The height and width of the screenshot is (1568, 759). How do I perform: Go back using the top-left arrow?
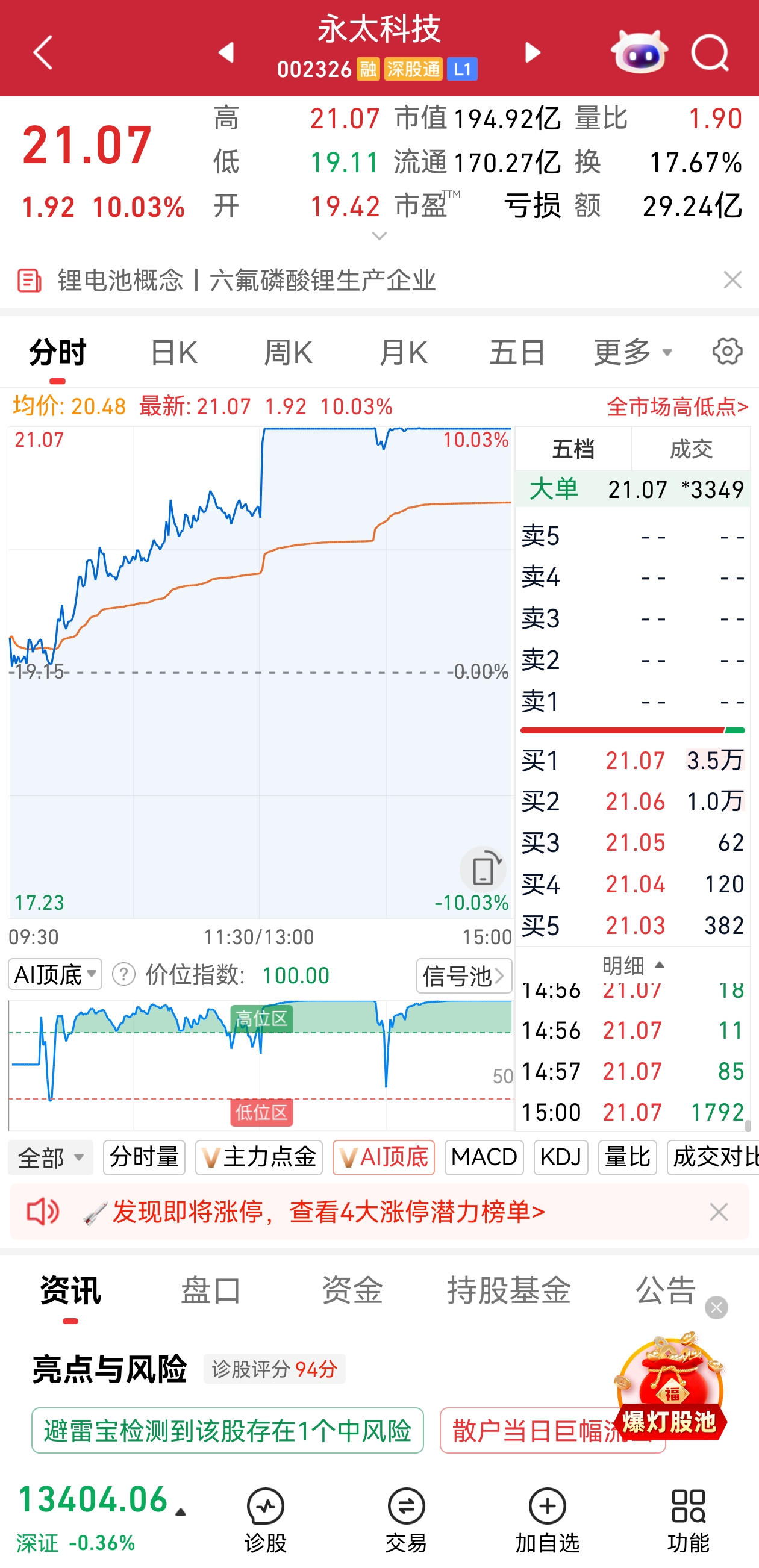pos(43,53)
